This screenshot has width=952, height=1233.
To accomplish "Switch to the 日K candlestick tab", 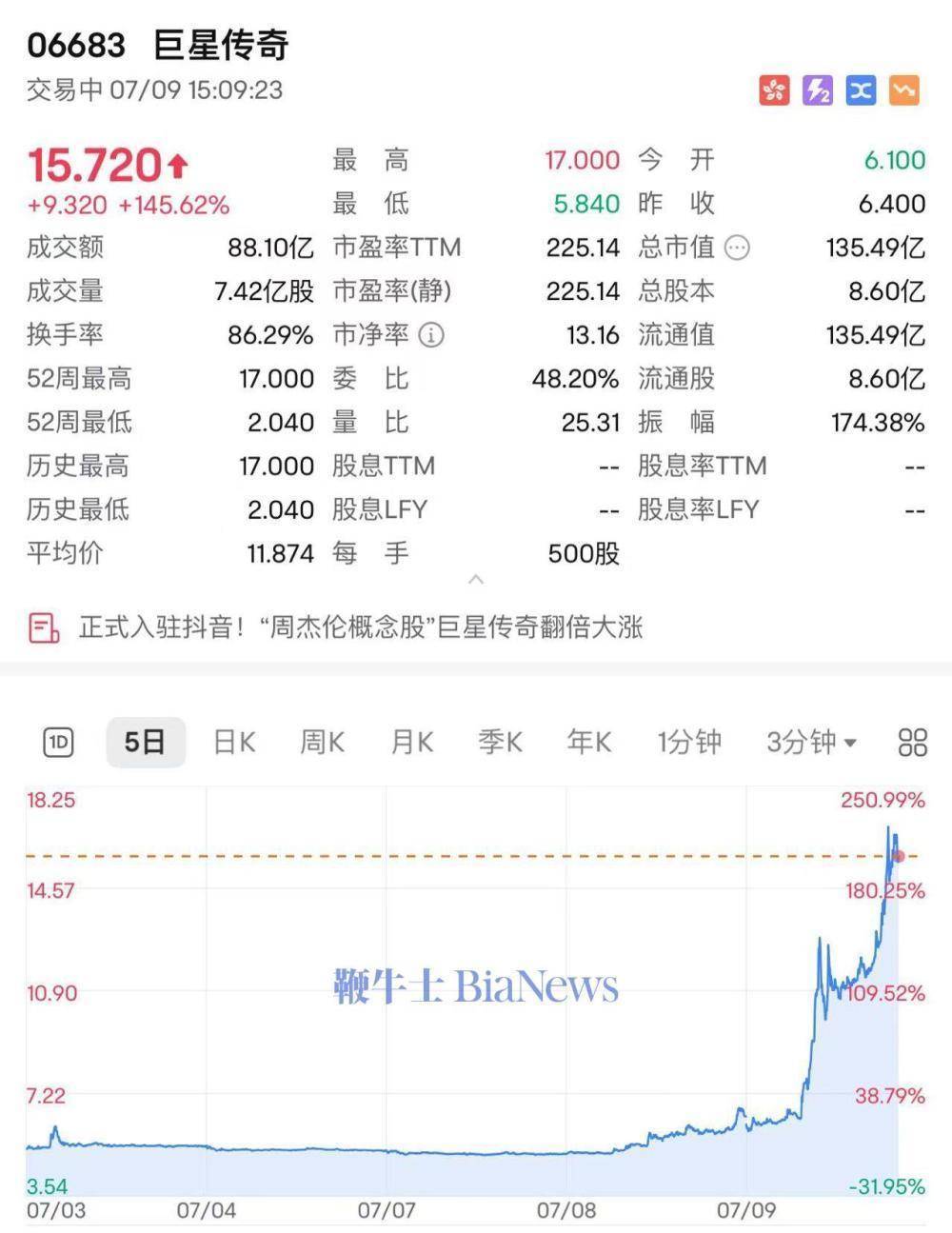I will (234, 742).
